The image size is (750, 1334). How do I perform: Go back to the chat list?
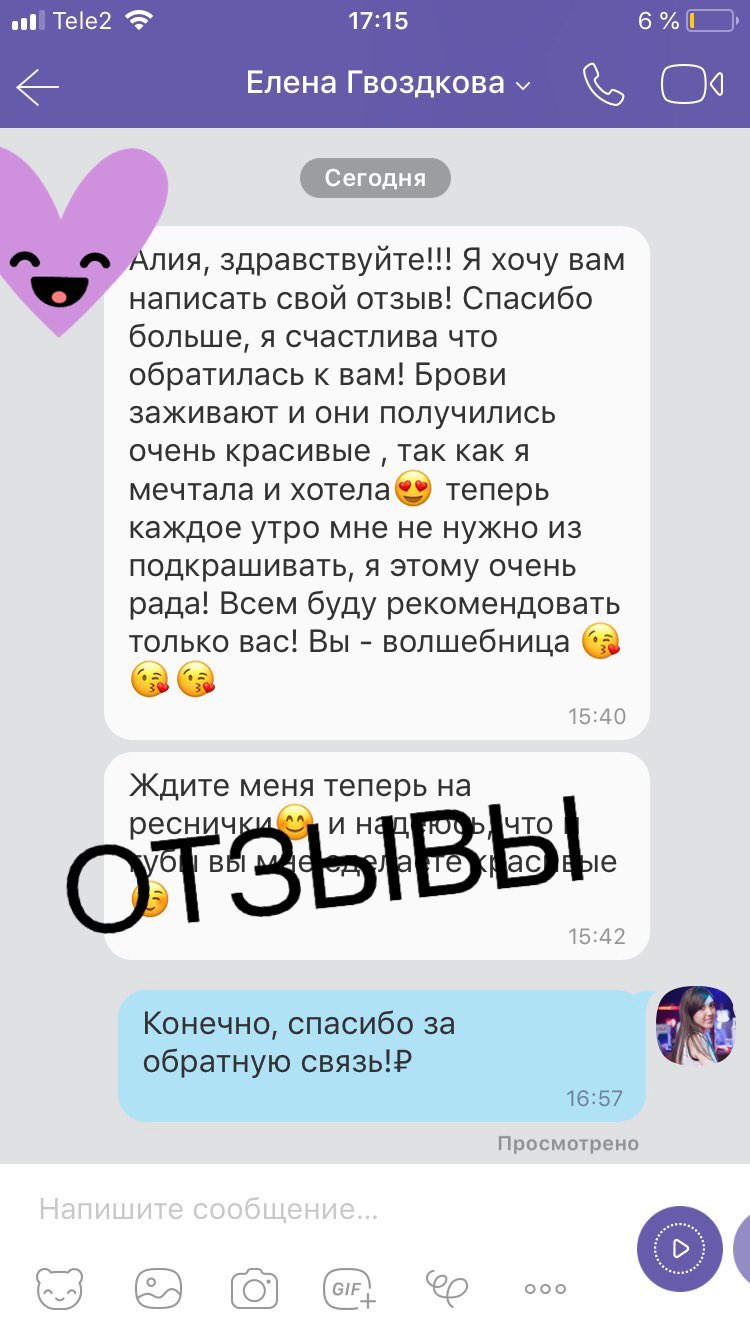pyautogui.click(x=38, y=87)
